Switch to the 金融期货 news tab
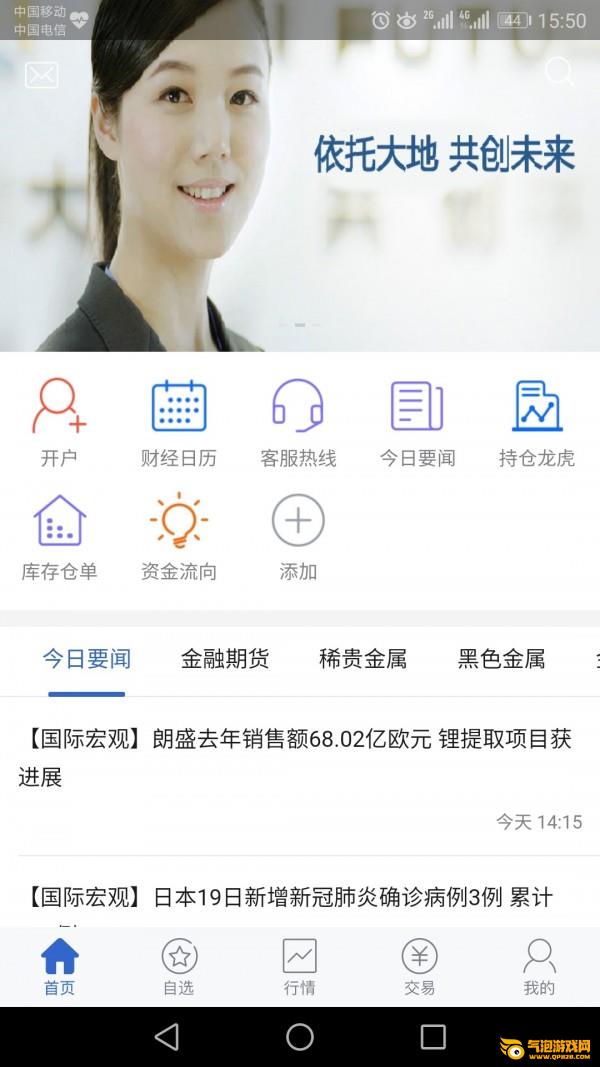Viewport: 600px width, 1067px height. [225, 659]
